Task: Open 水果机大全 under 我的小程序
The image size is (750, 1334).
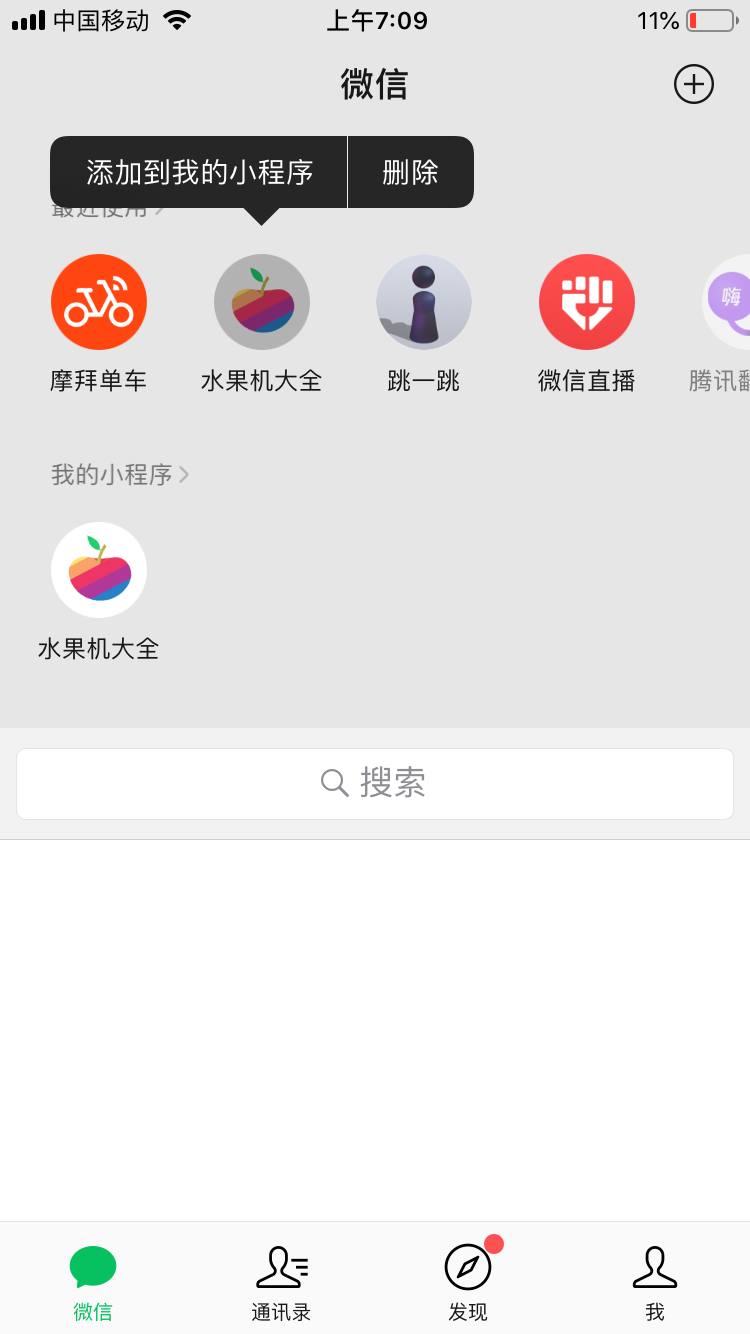Action: (98, 568)
